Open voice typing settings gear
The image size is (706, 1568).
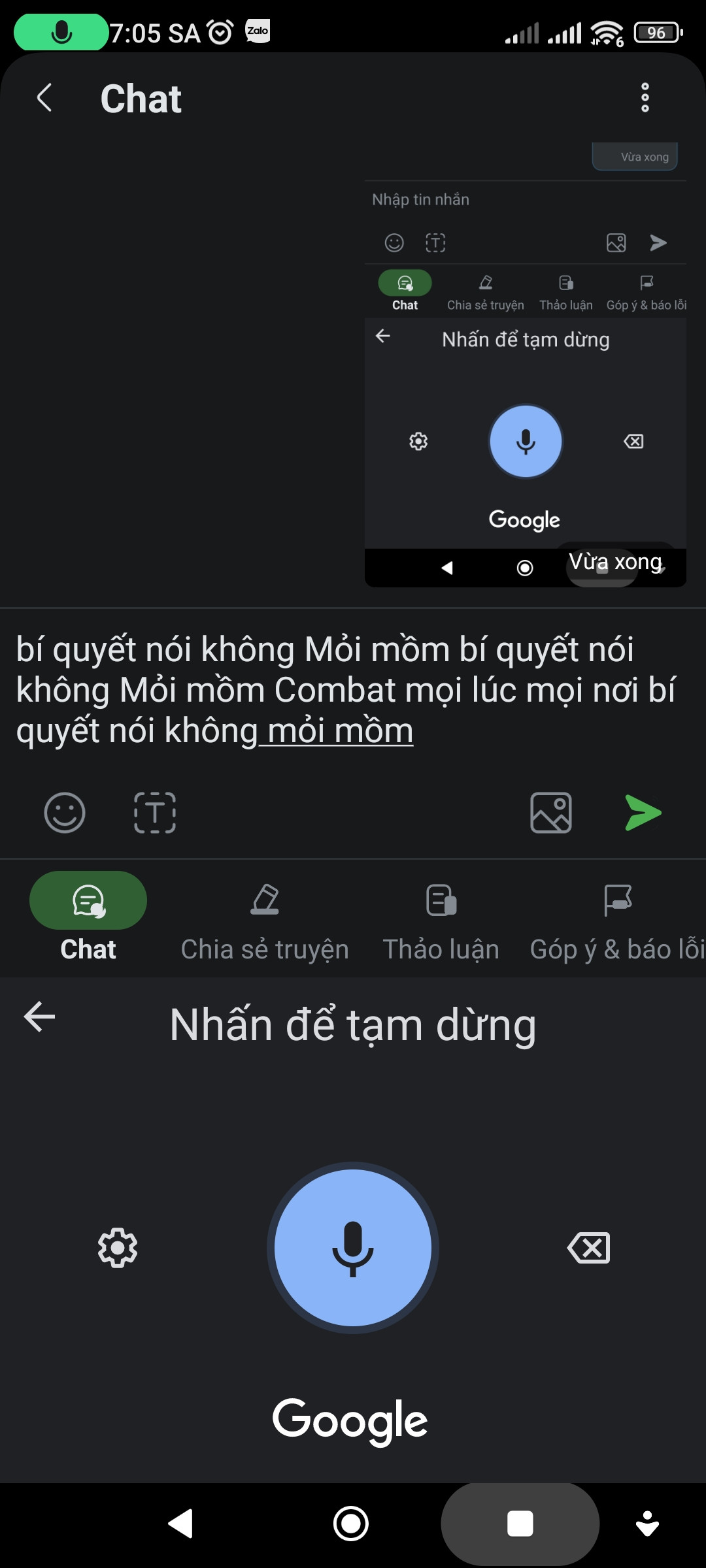pyautogui.click(x=118, y=1248)
